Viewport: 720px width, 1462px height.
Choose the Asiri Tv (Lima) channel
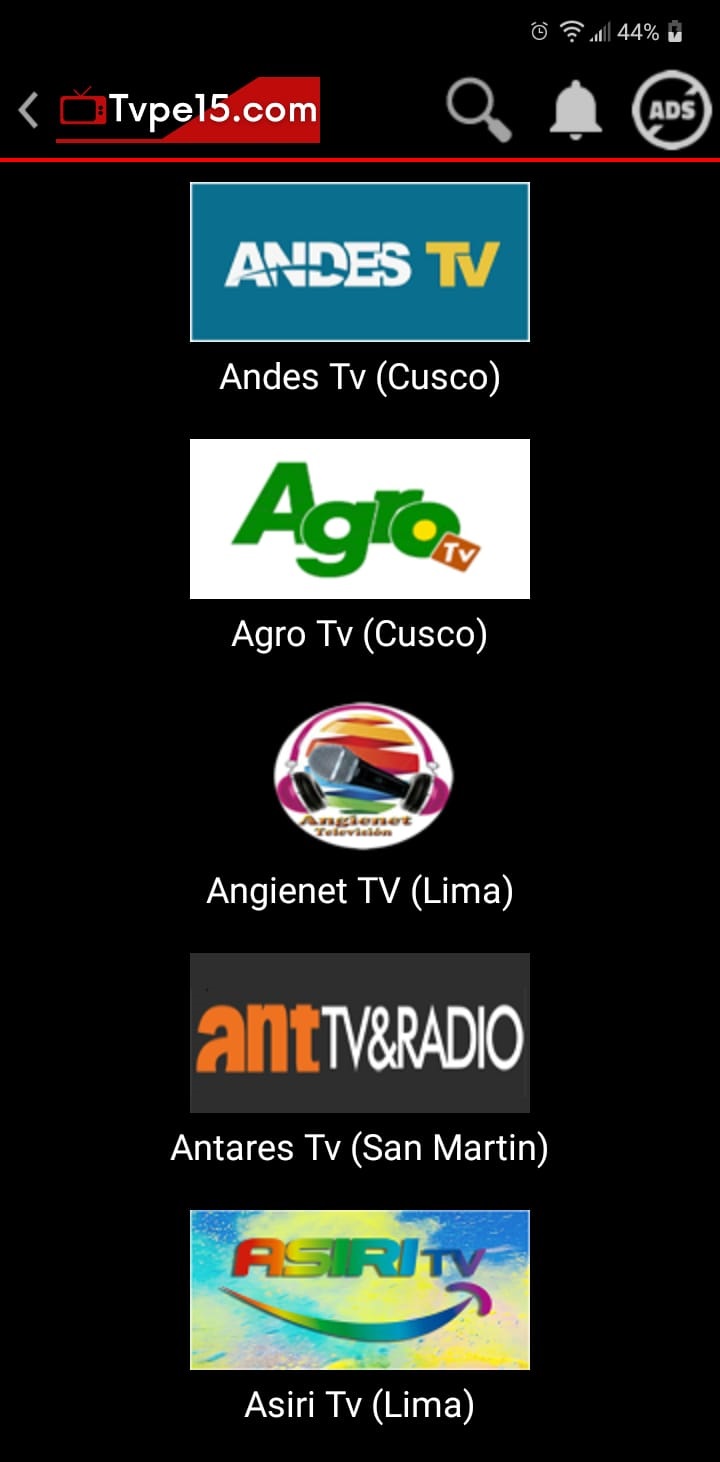360,1290
